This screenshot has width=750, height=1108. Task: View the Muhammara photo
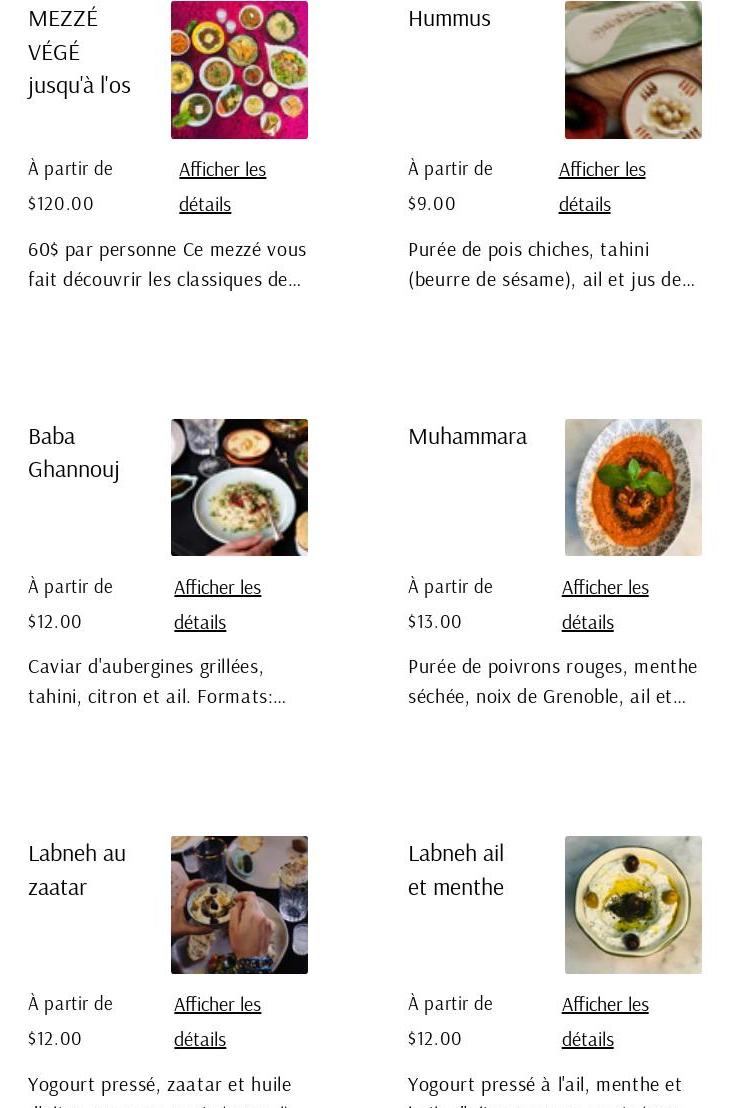click(x=633, y=487)
